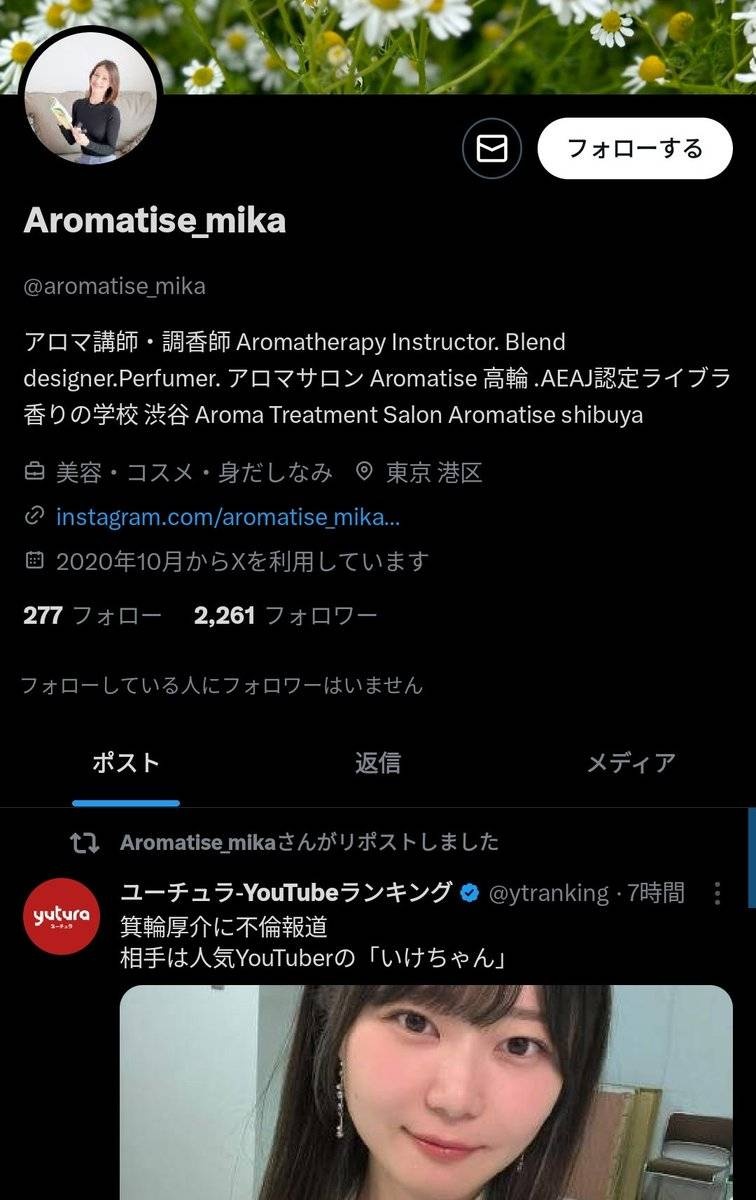View the 2,261 フォロワー list
The image size is (756, 1200).
pyautogui.click(x=285, y=615)
